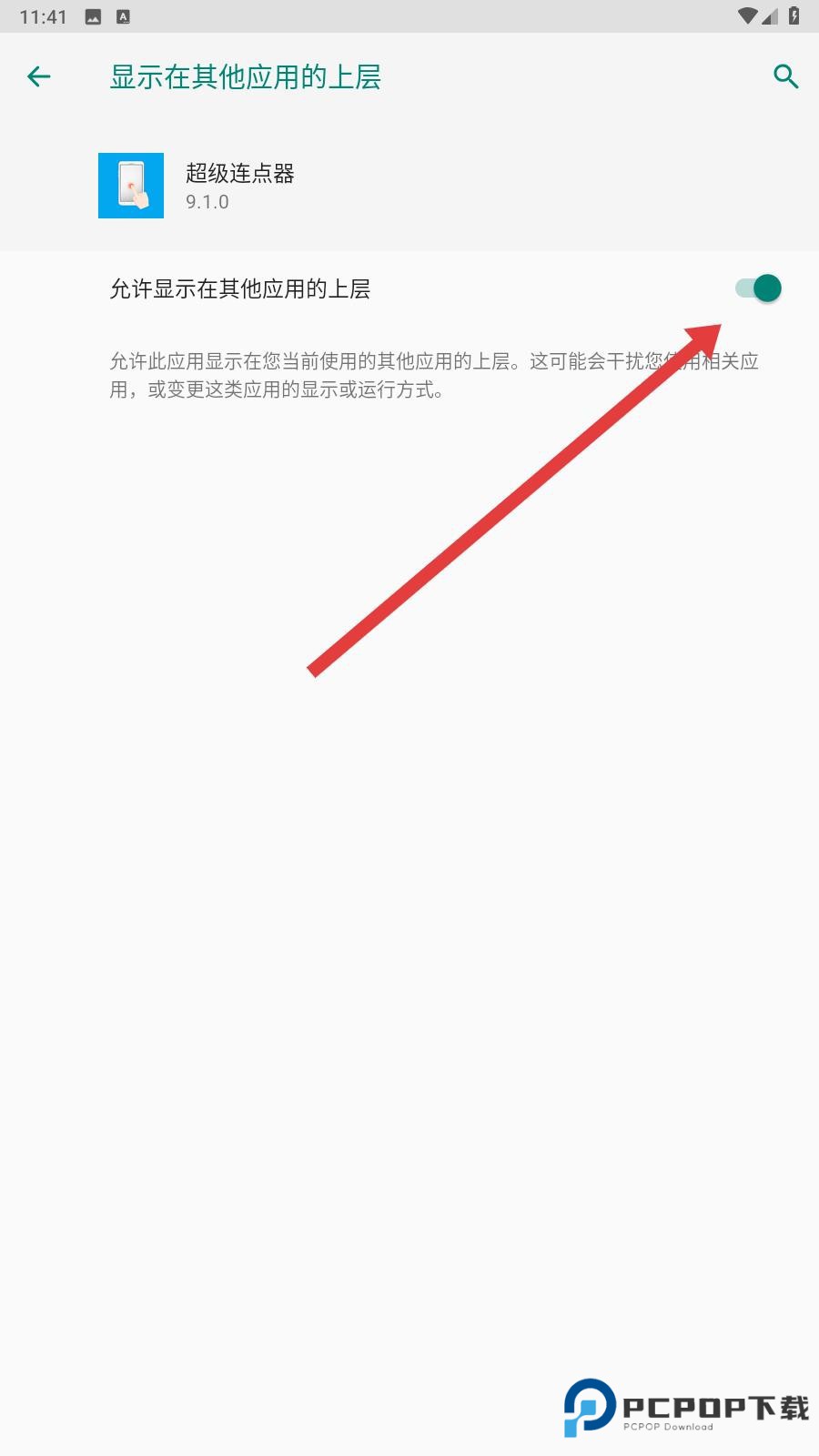
Task: Go back from overlay permission screen
Action: (x=38, y=76)
